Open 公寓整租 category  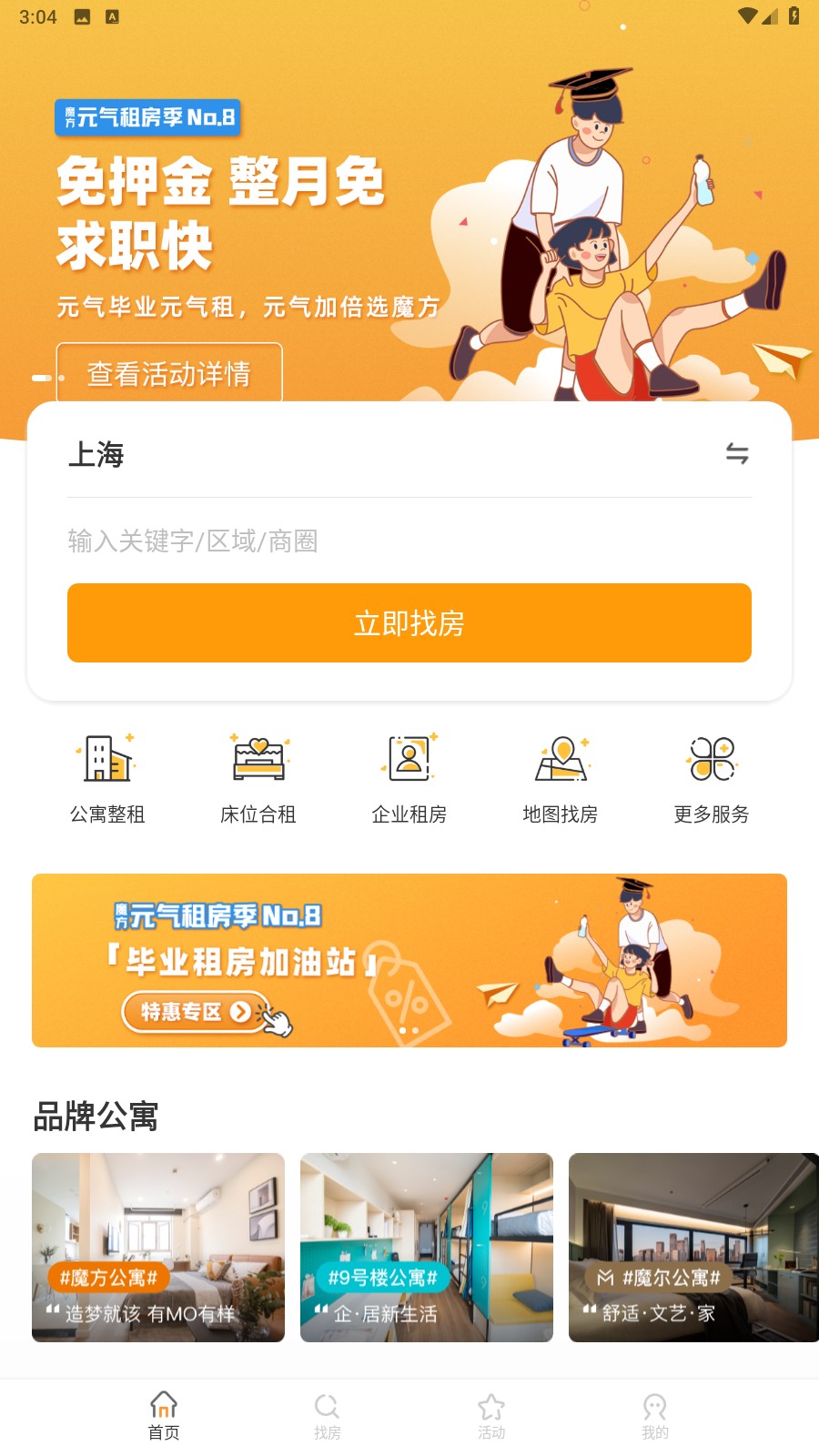point(107,778)
